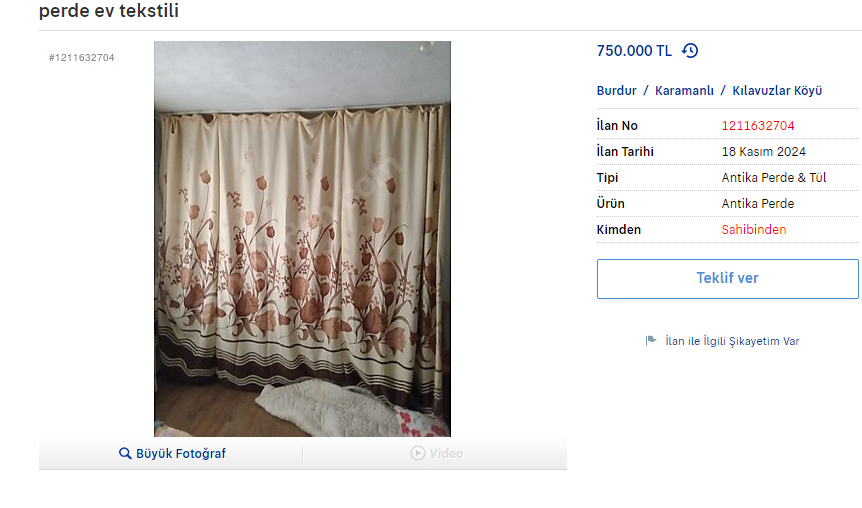Open the Karamanlı district link

684,90
